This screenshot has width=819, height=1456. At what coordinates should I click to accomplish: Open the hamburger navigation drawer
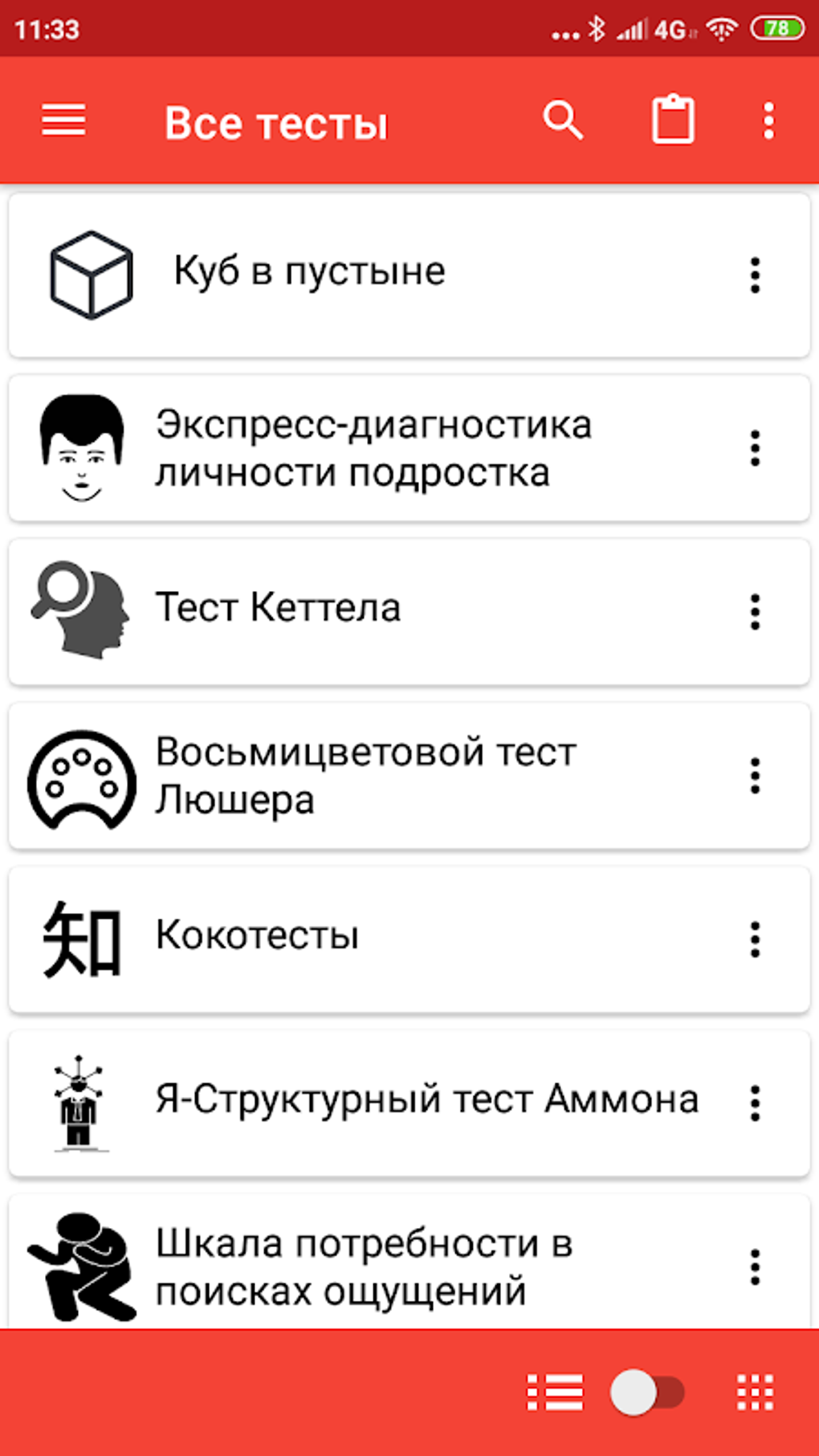point(63,121)
